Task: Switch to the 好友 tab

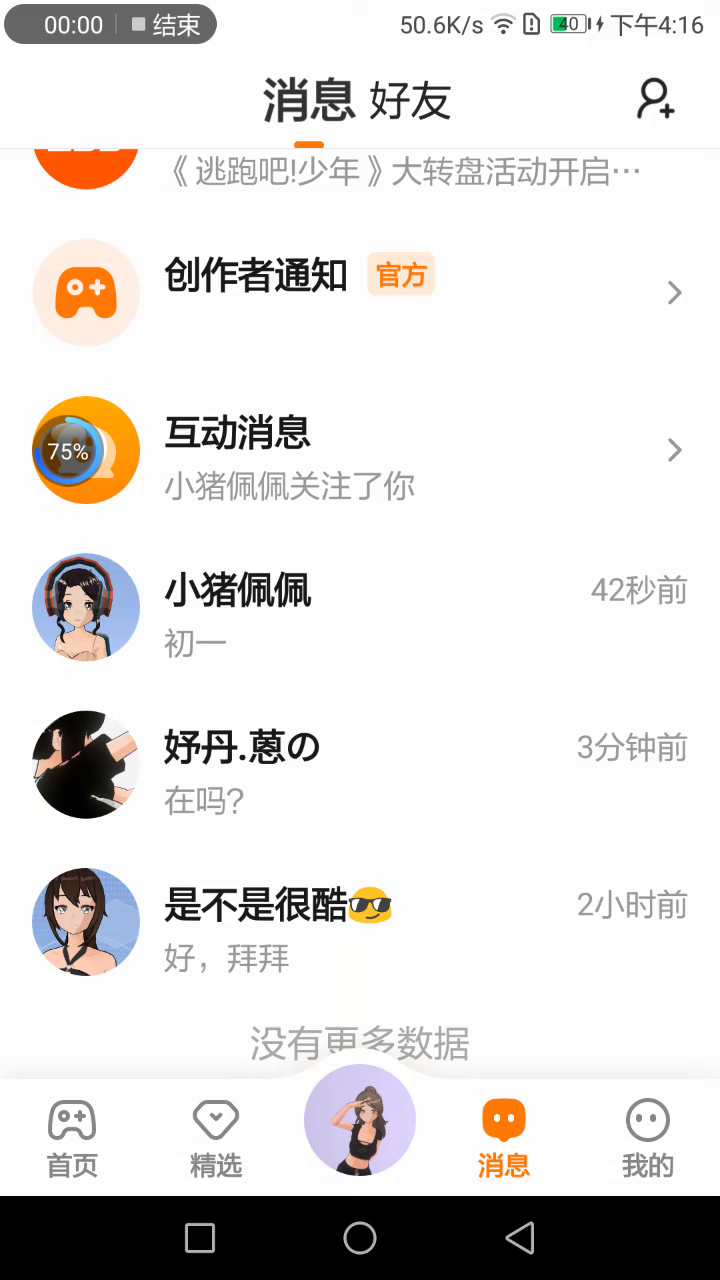Action: (x=410, y=101)
